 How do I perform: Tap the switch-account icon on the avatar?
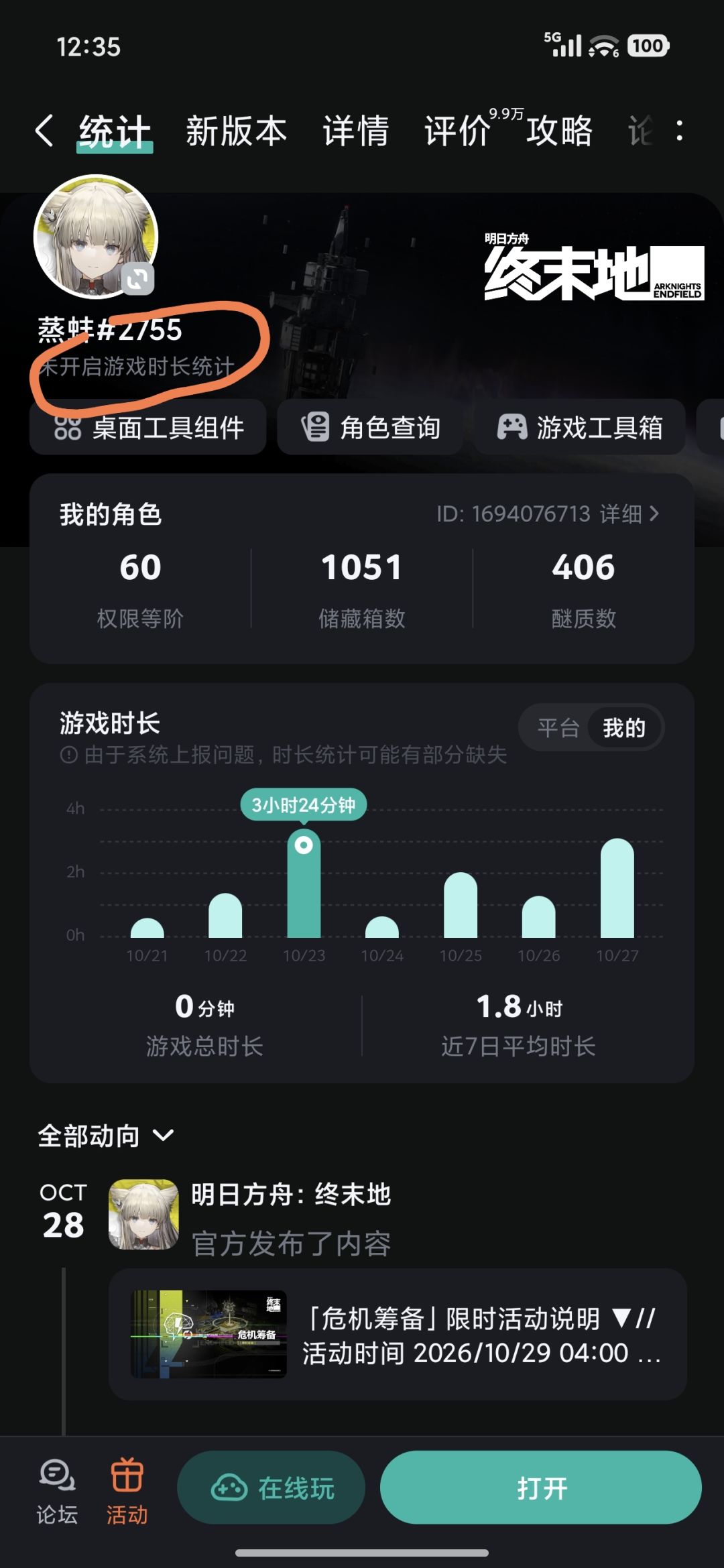[137, 279]
